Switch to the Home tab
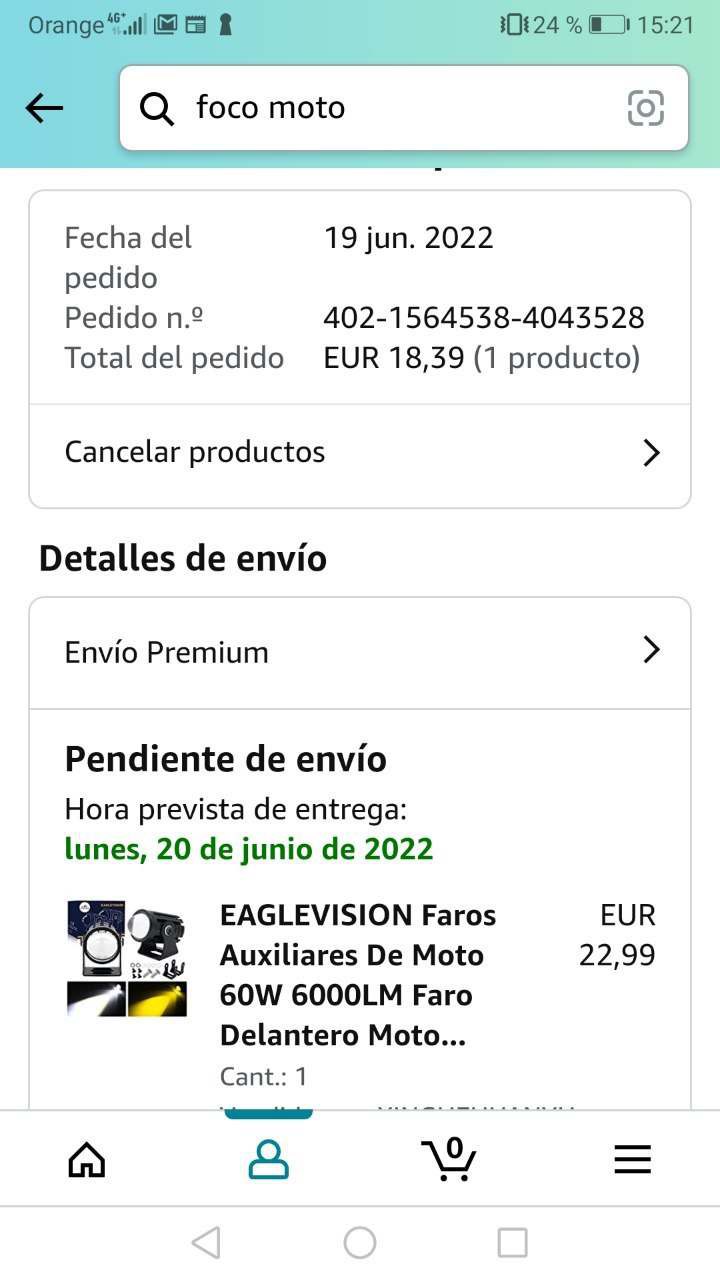 point(87,1159)
